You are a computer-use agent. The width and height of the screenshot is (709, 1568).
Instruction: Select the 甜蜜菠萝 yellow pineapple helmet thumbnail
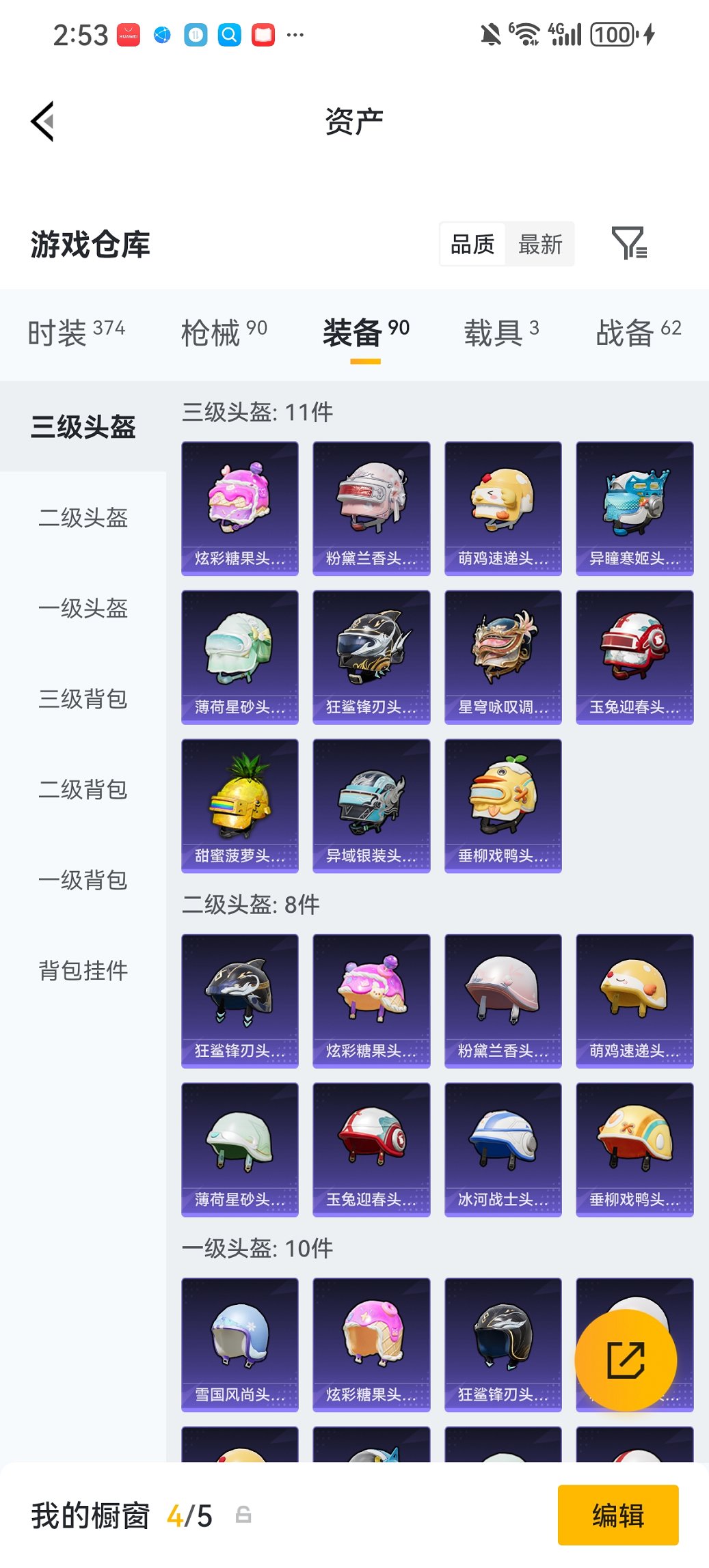[239, 805]
